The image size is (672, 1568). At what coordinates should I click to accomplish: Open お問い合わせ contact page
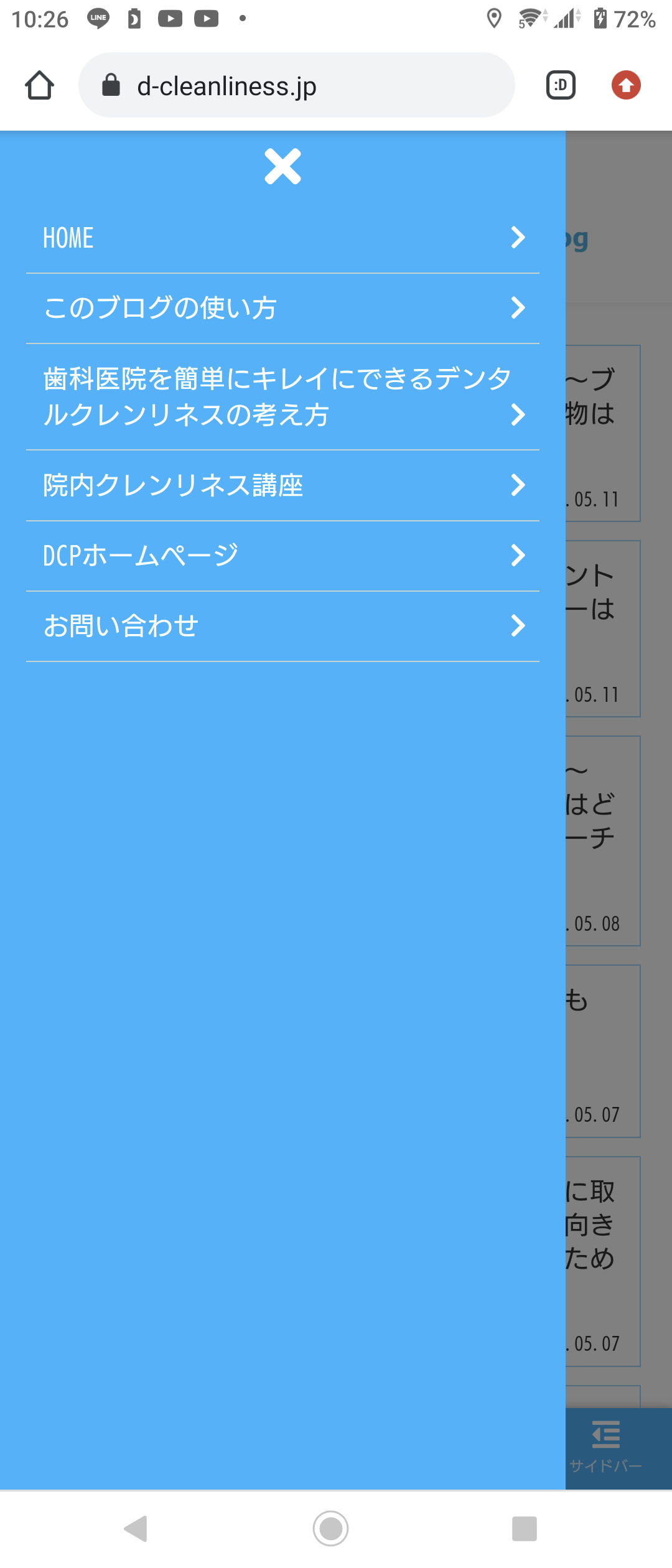[282, 626]
